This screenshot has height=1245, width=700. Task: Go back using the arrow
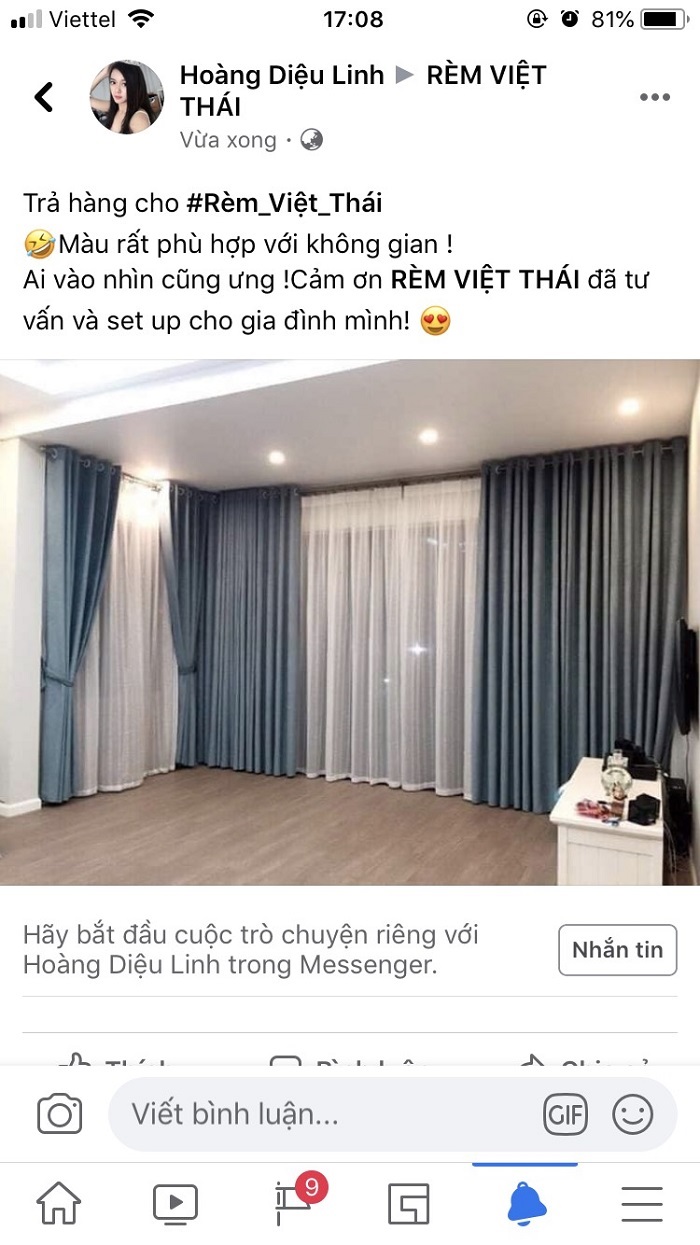(x=44, y=97)
